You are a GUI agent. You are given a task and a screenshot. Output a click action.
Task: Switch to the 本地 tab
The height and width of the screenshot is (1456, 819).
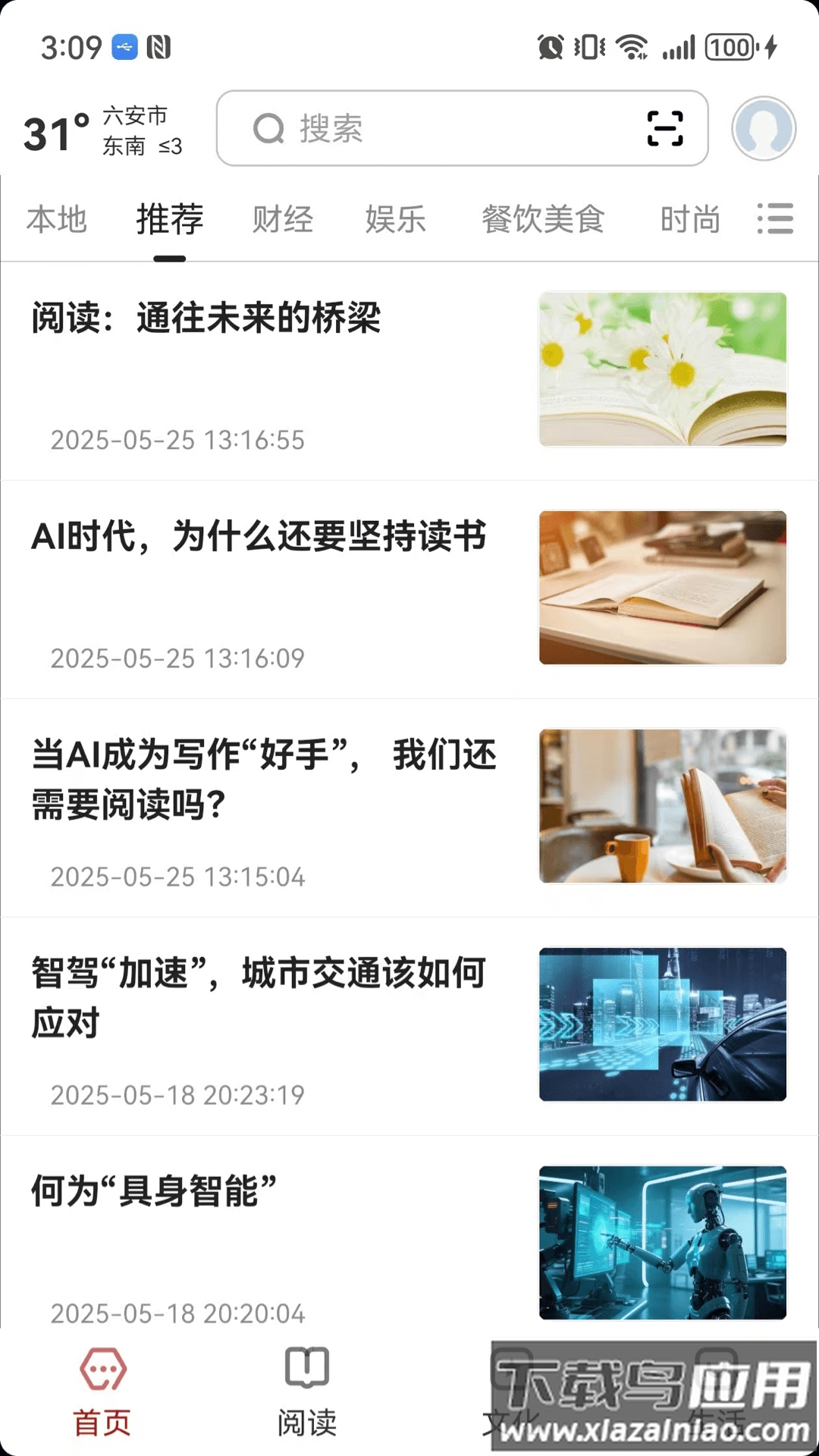pyautogui.click(x=57, y=219)
